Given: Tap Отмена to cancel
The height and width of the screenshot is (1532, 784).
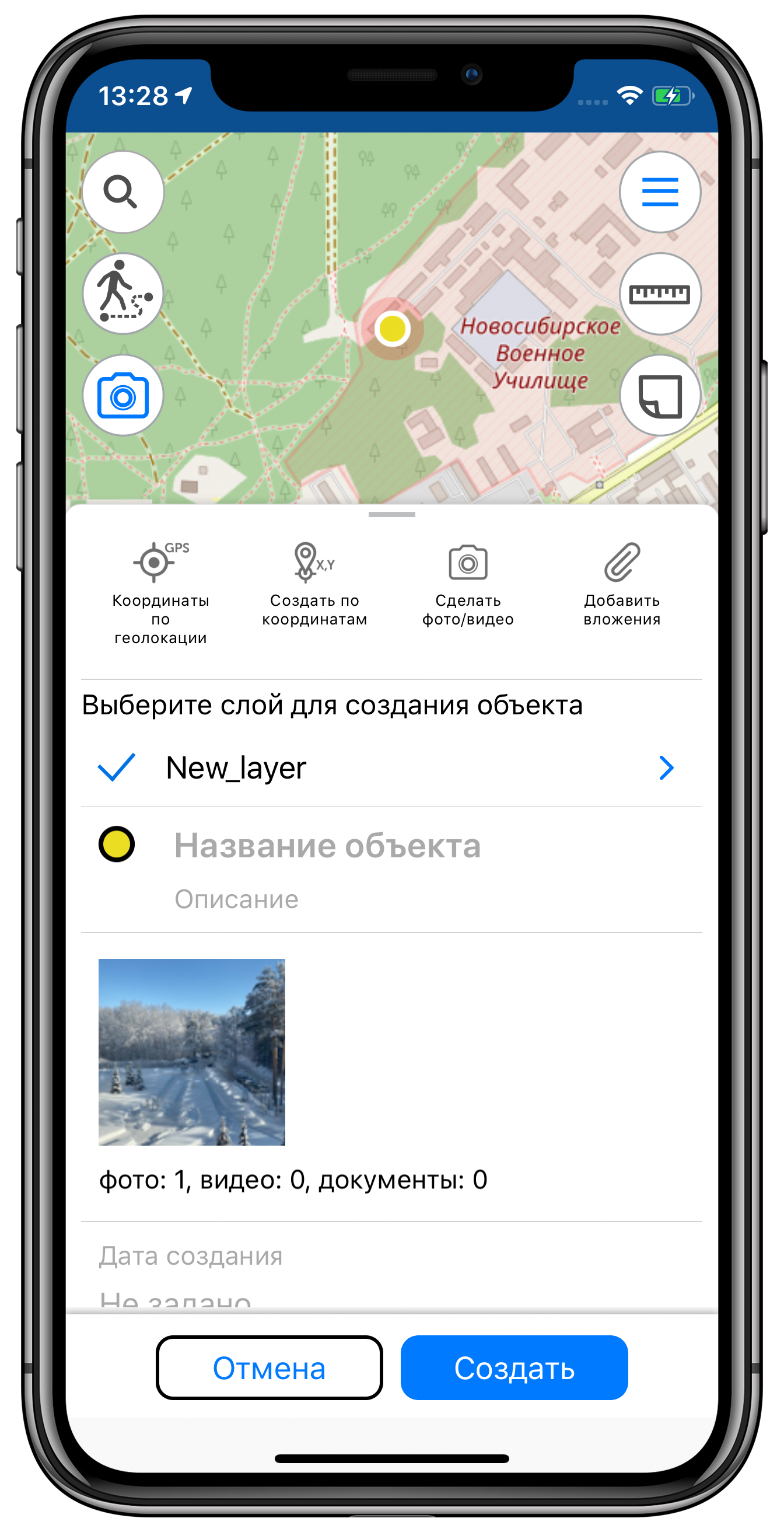Looking at the screenshot, I should tap(269, 1367).
